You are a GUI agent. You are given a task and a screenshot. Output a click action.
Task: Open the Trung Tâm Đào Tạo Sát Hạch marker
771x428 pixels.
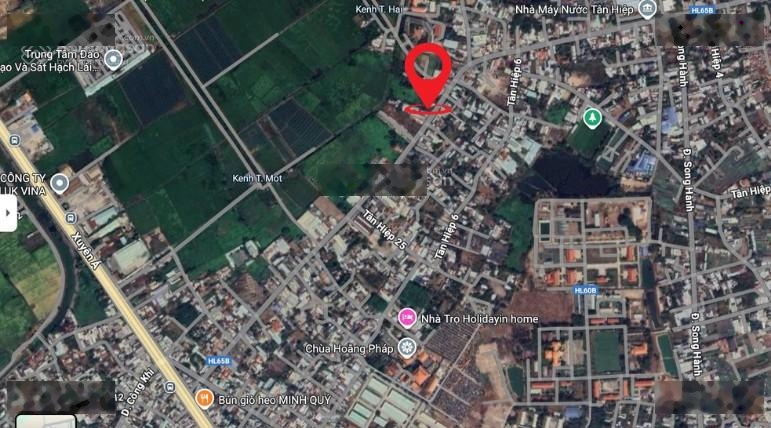[112, 58]
